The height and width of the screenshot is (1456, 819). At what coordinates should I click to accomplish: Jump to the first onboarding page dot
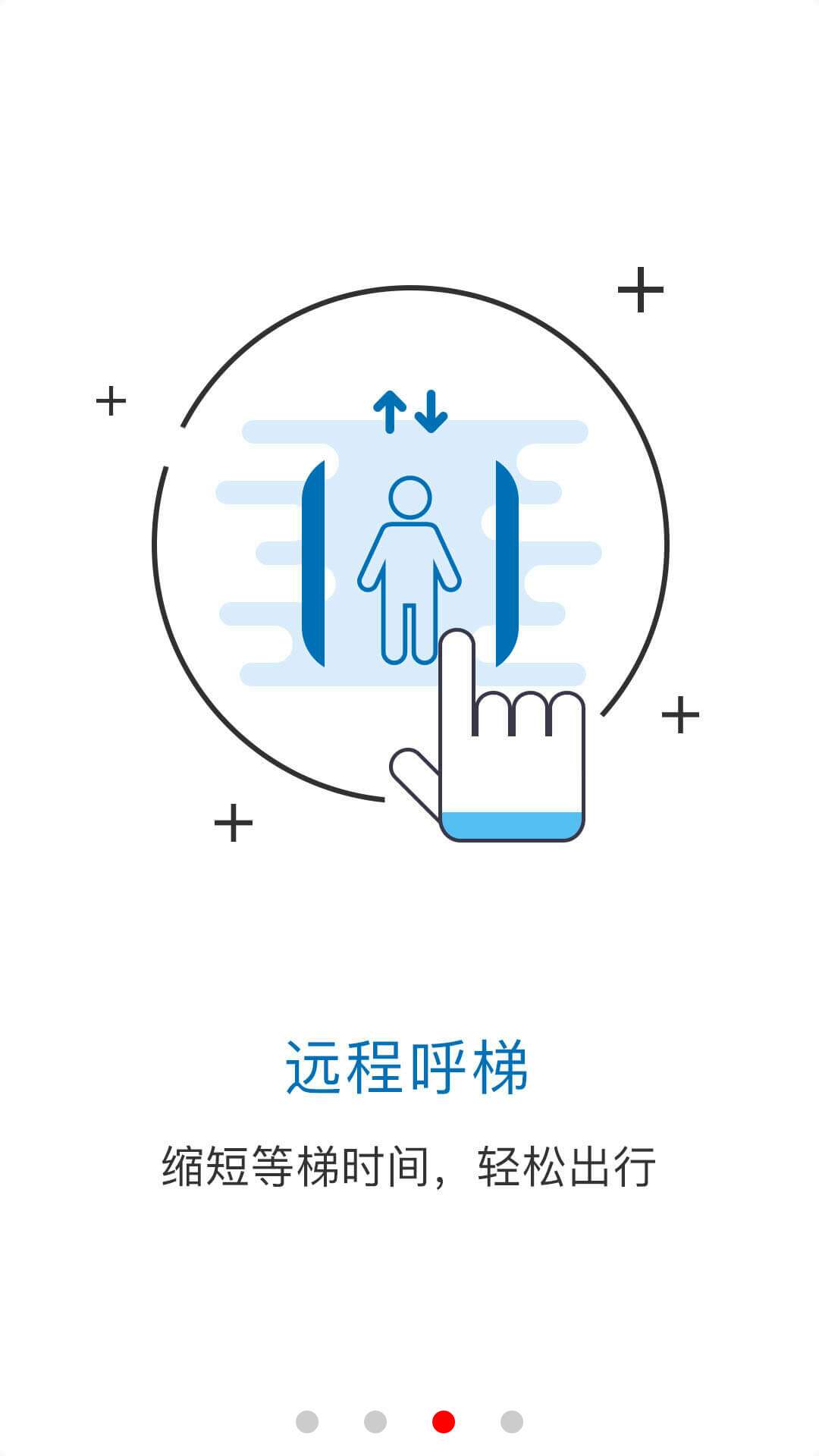pos(307,1422)
